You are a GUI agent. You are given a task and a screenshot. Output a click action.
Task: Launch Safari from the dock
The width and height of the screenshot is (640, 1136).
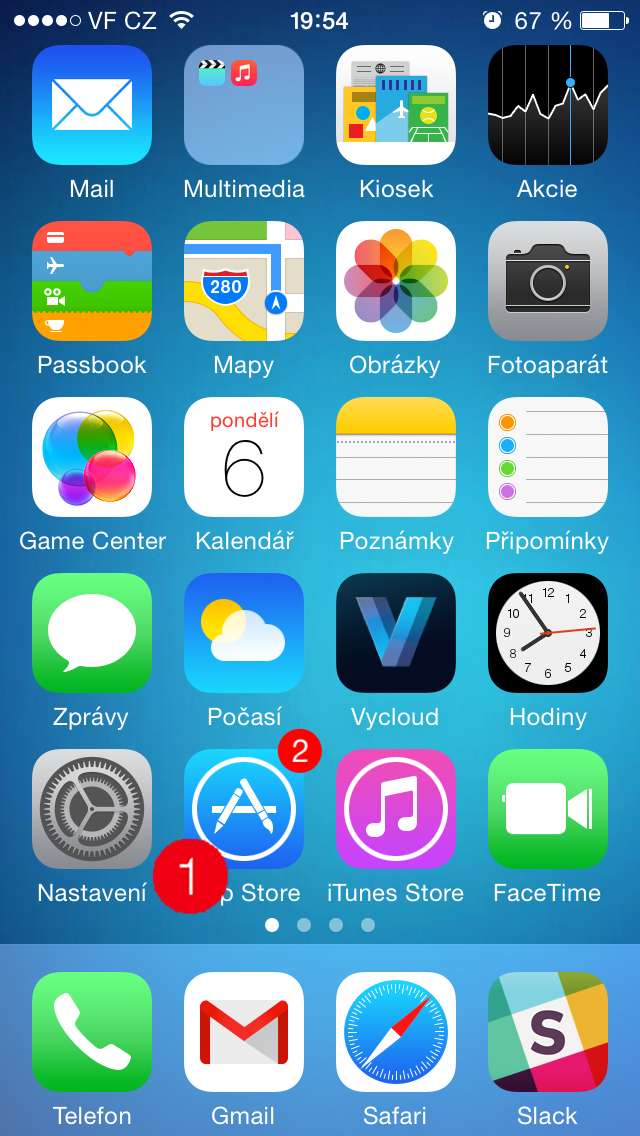[x=396, y=1031]
